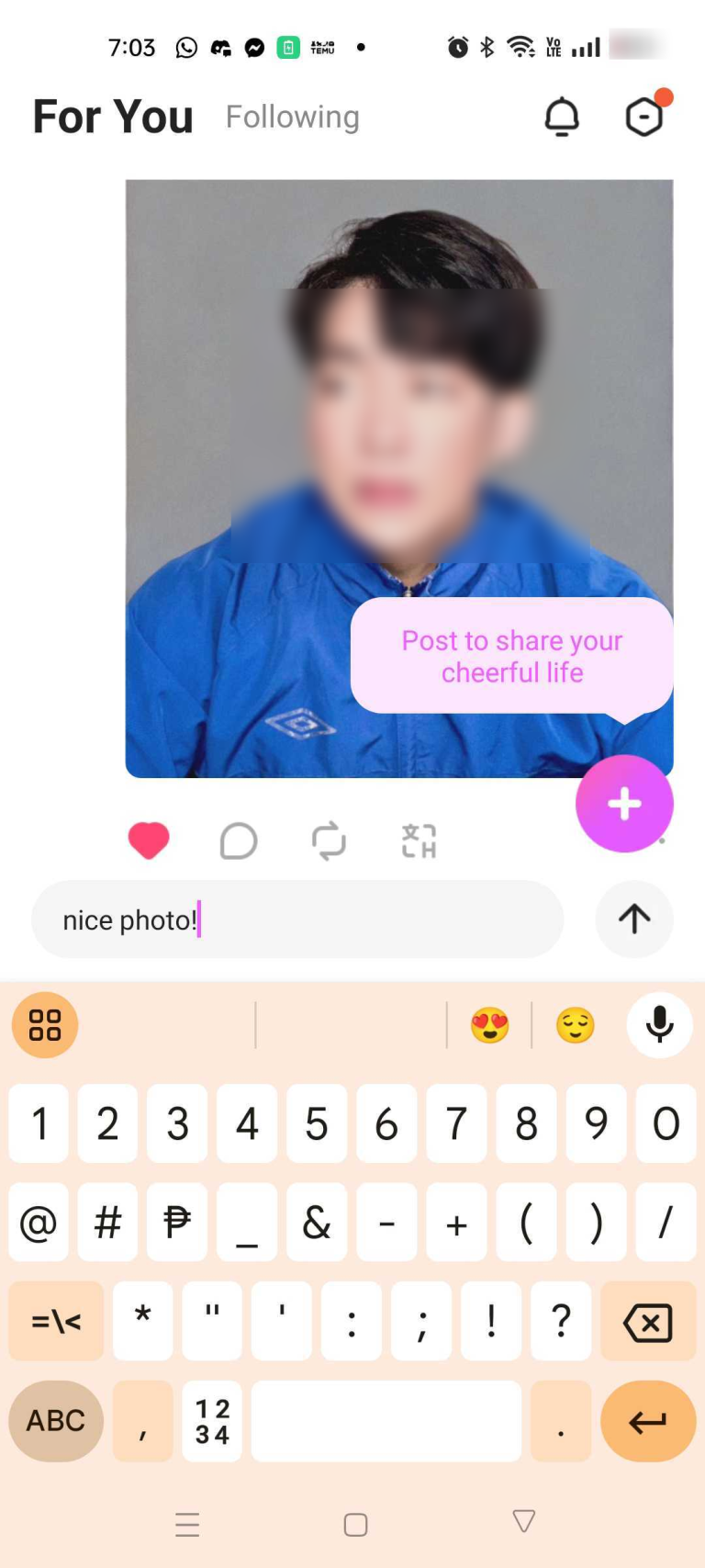The height and width of the screenshot is (1568, 705).
Task: Translate the post with the translate icon
Action: [x=419, y=840]
